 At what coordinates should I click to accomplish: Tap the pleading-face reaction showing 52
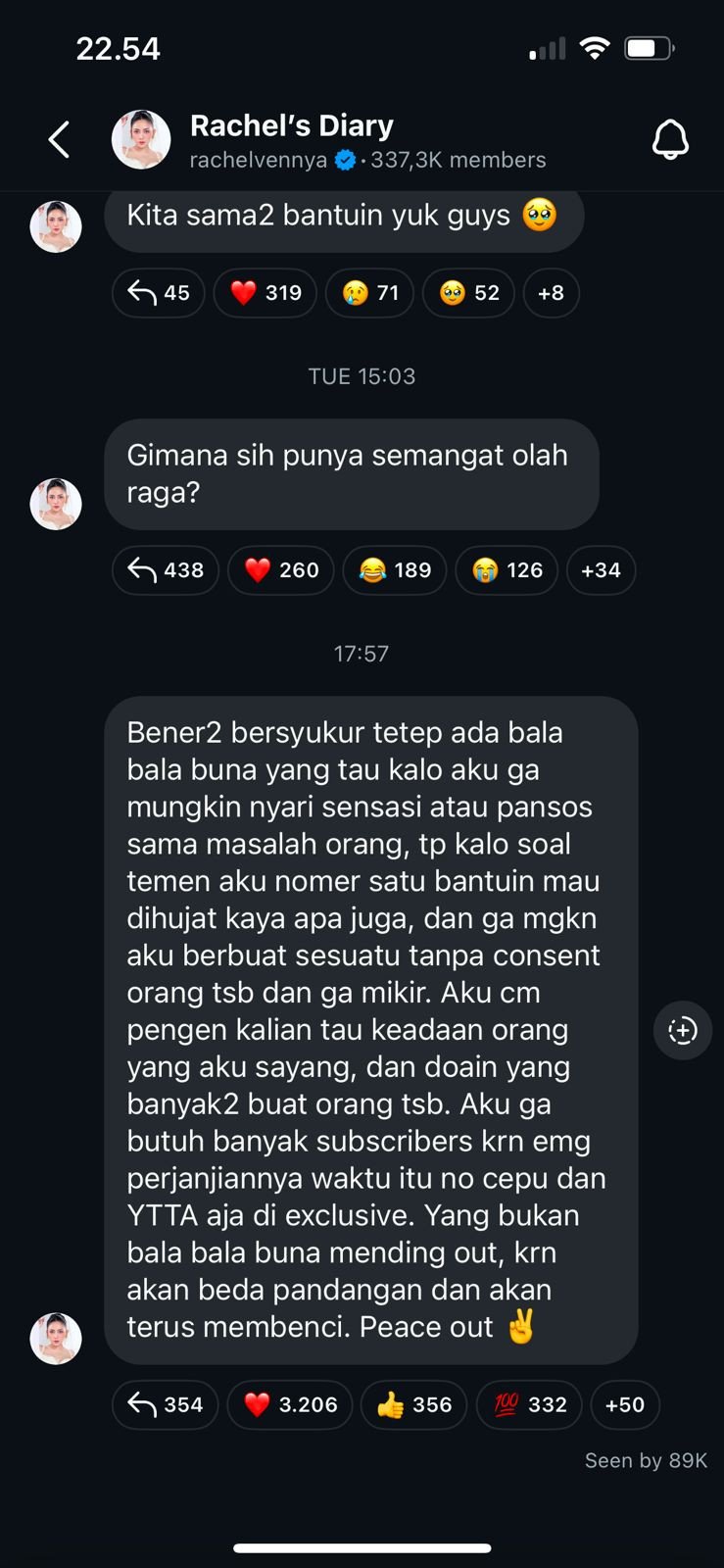pos(468,293)
